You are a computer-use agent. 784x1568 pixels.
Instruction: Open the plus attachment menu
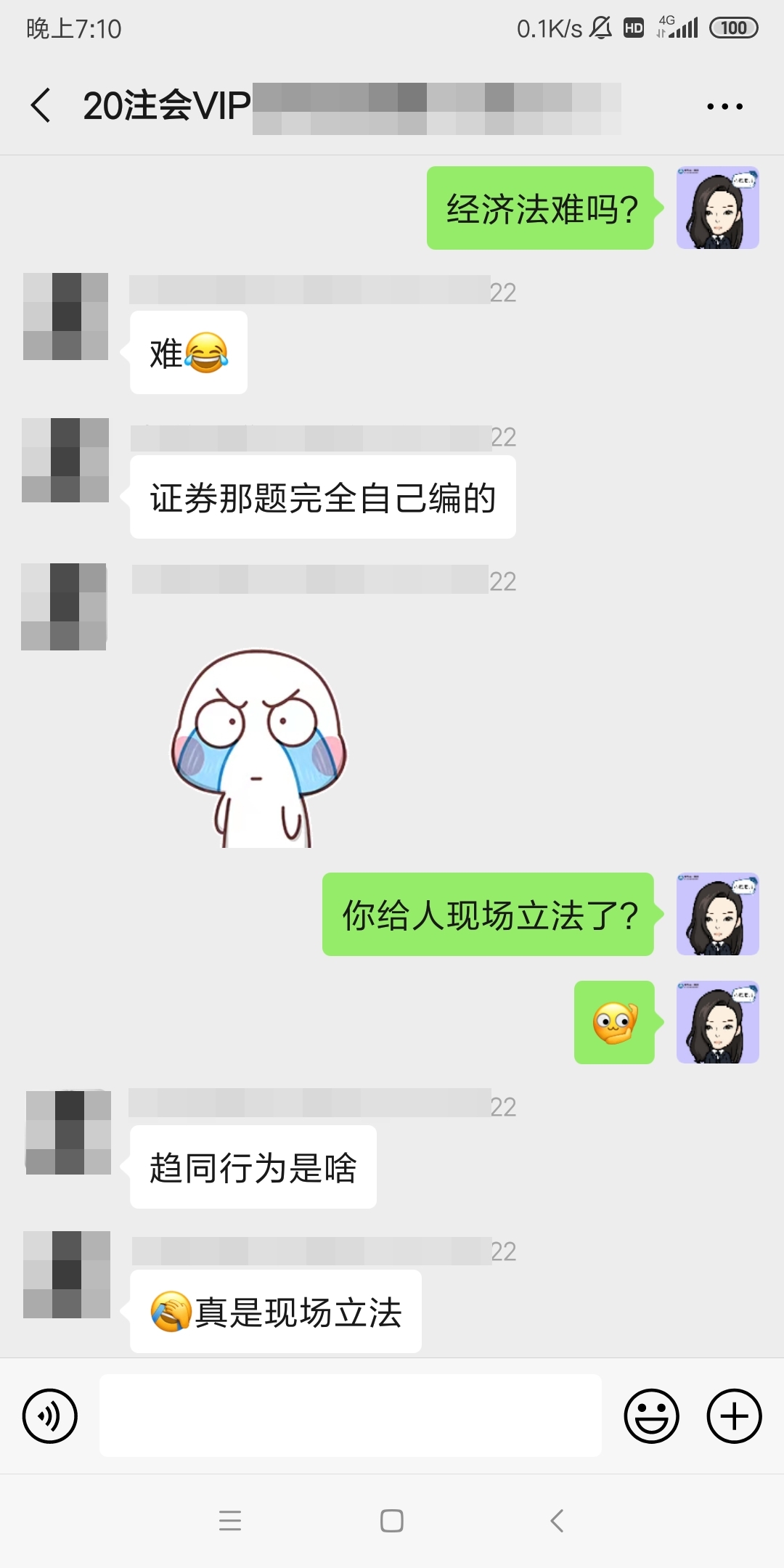point(733,1416)
